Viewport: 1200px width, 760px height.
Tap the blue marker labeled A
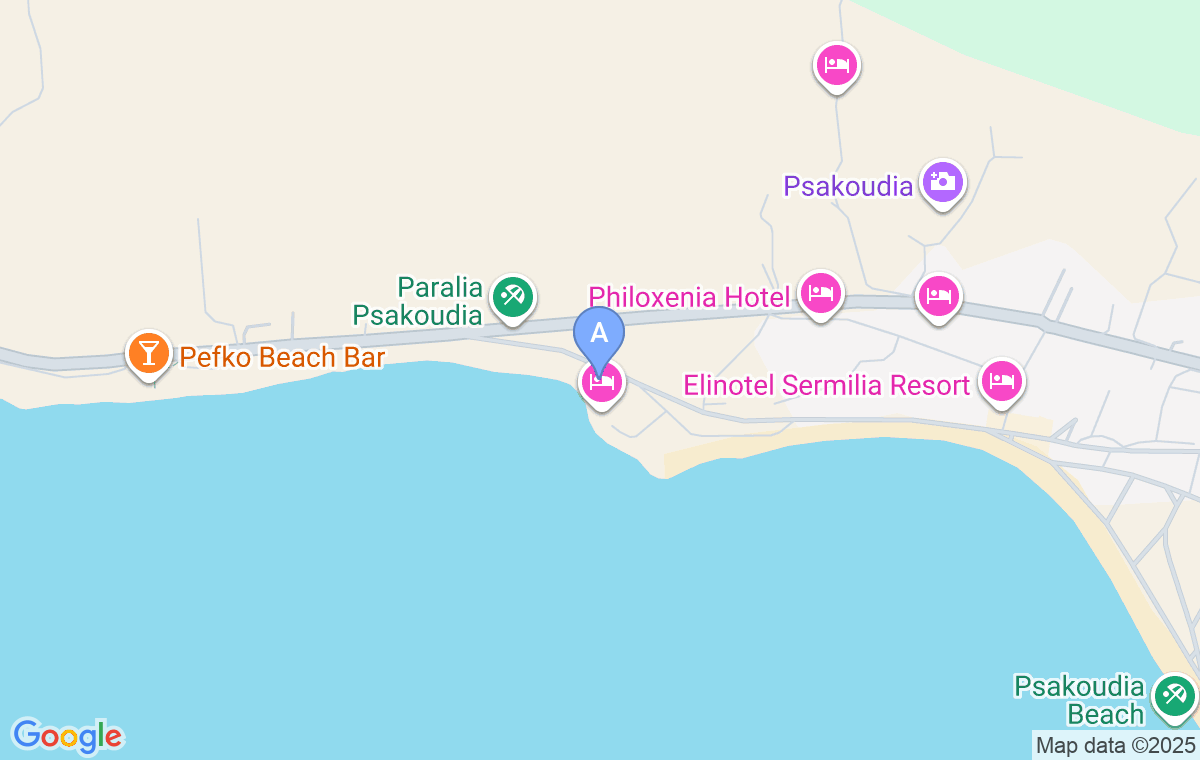[599, 334]
